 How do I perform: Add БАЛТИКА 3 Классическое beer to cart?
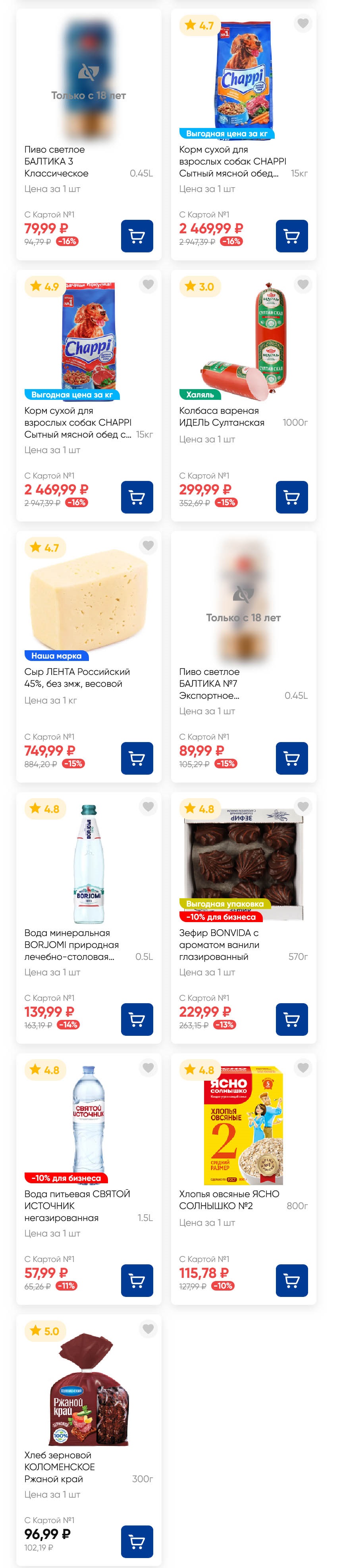coord(137,236)
